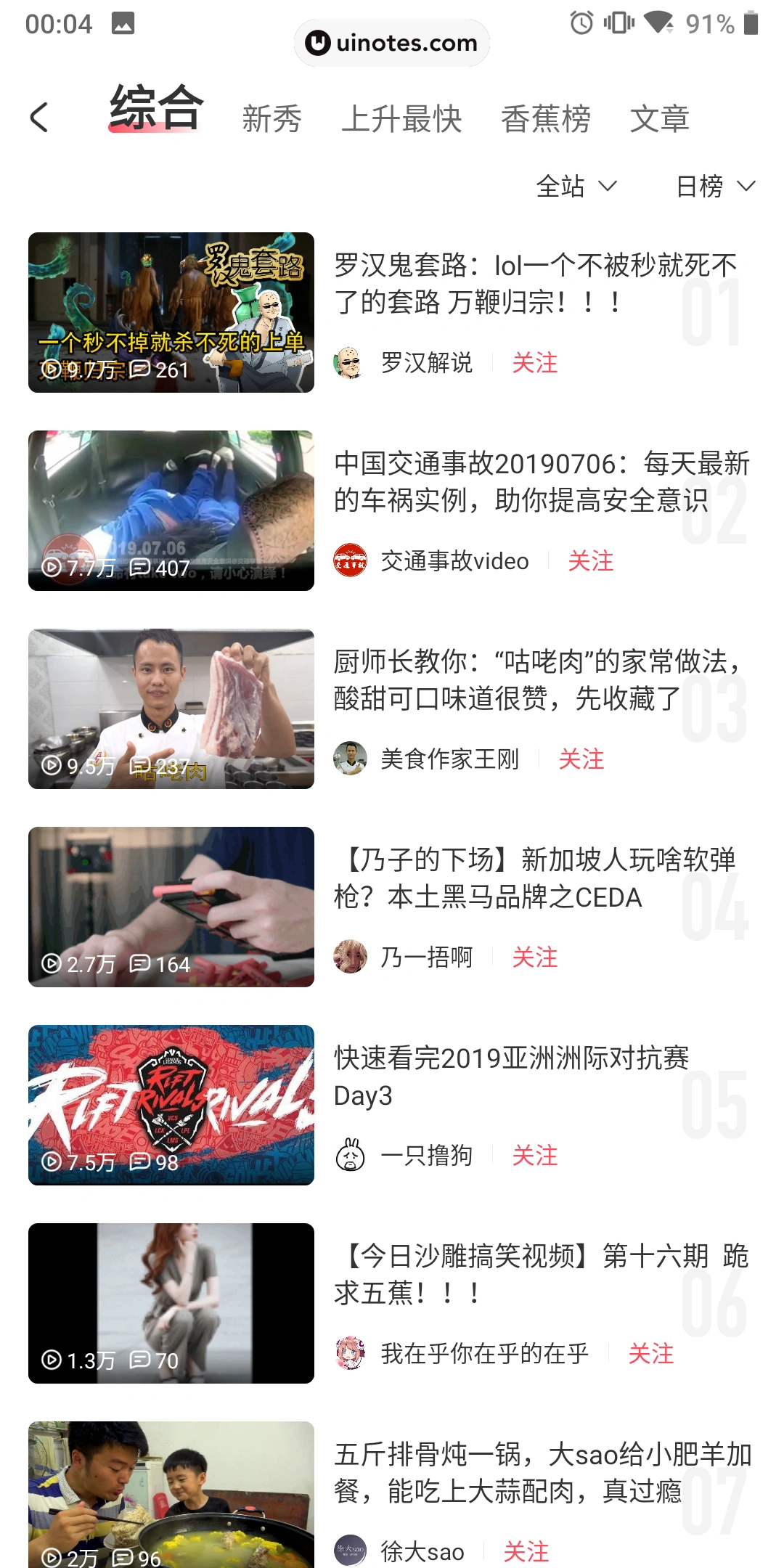Select the 文章 tab
This screenshot has width=784, height=1568.
point(659,119)
